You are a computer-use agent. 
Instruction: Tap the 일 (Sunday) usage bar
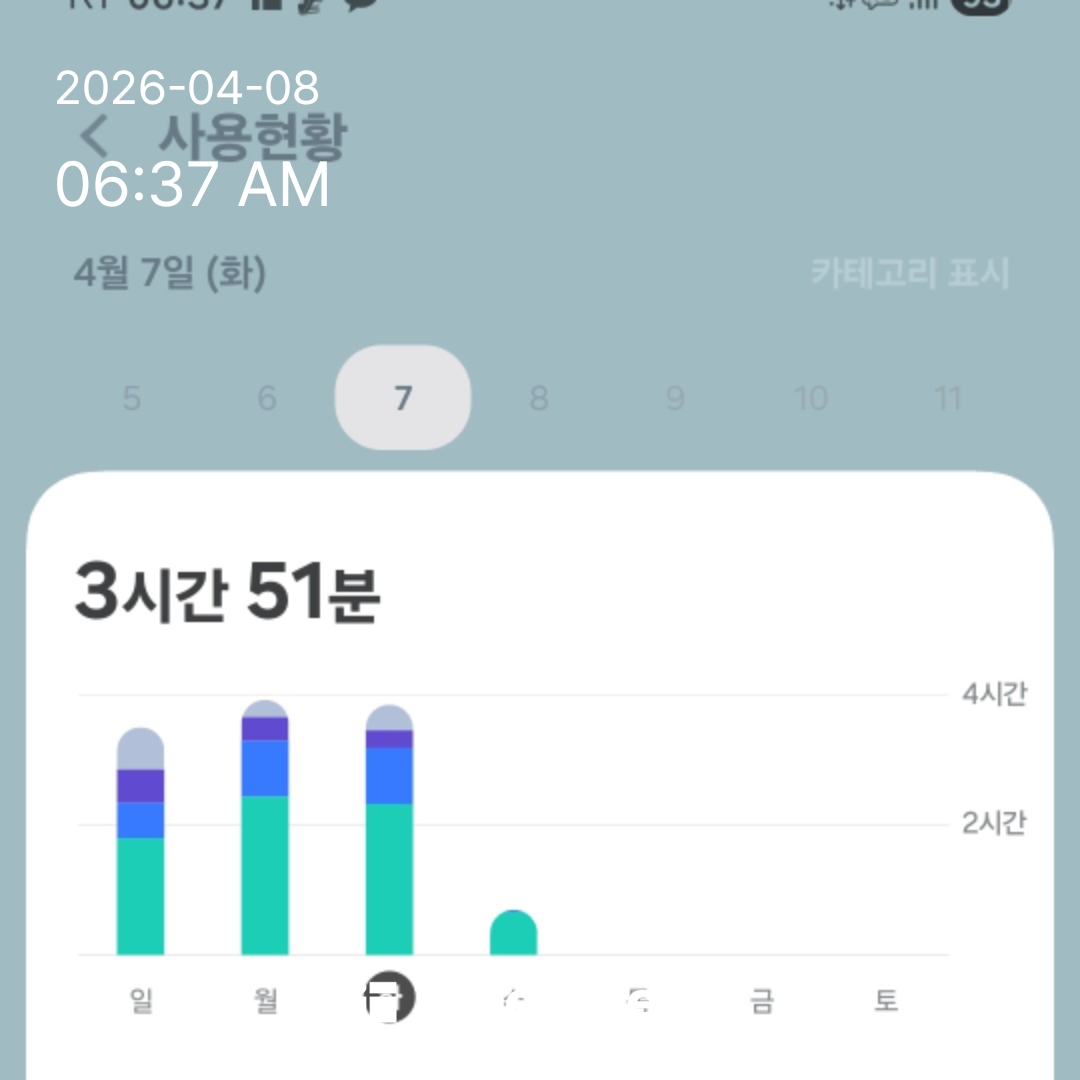pos(141,842)
